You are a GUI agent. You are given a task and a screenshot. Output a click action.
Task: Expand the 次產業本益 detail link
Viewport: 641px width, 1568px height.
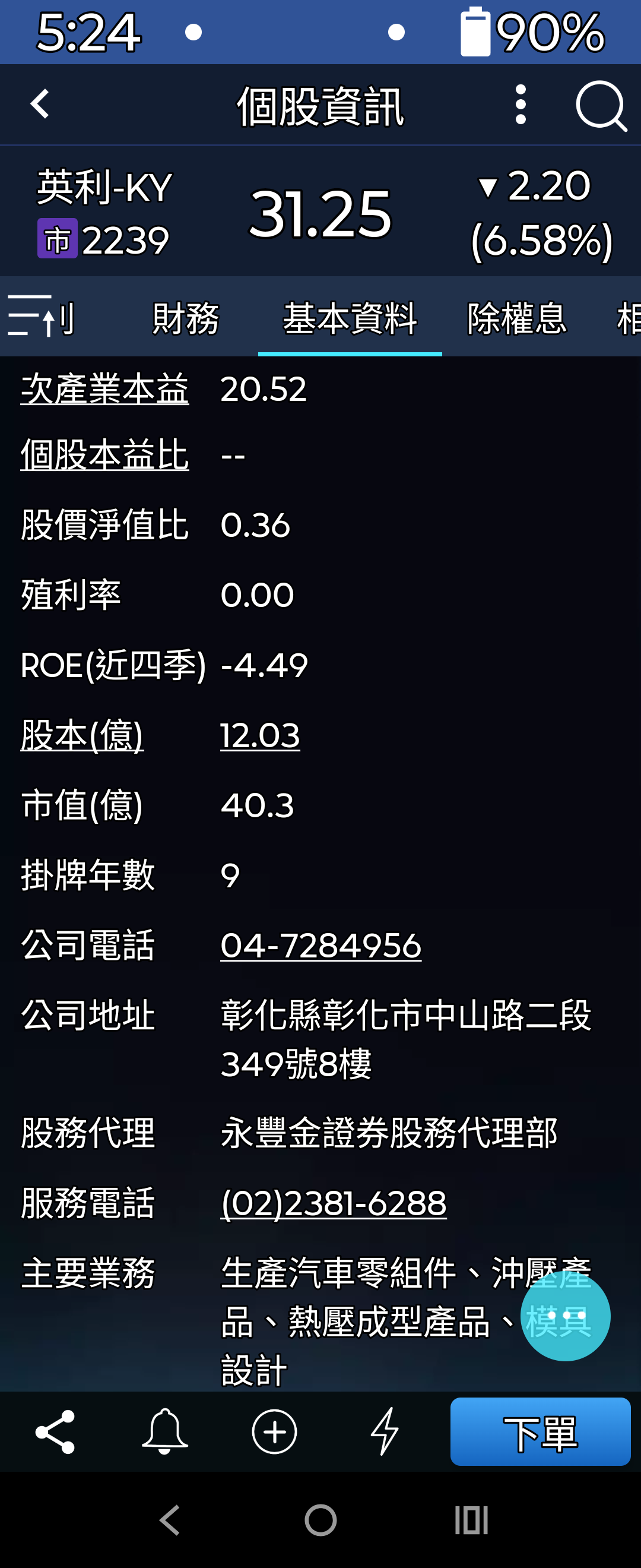coord(104,390)
